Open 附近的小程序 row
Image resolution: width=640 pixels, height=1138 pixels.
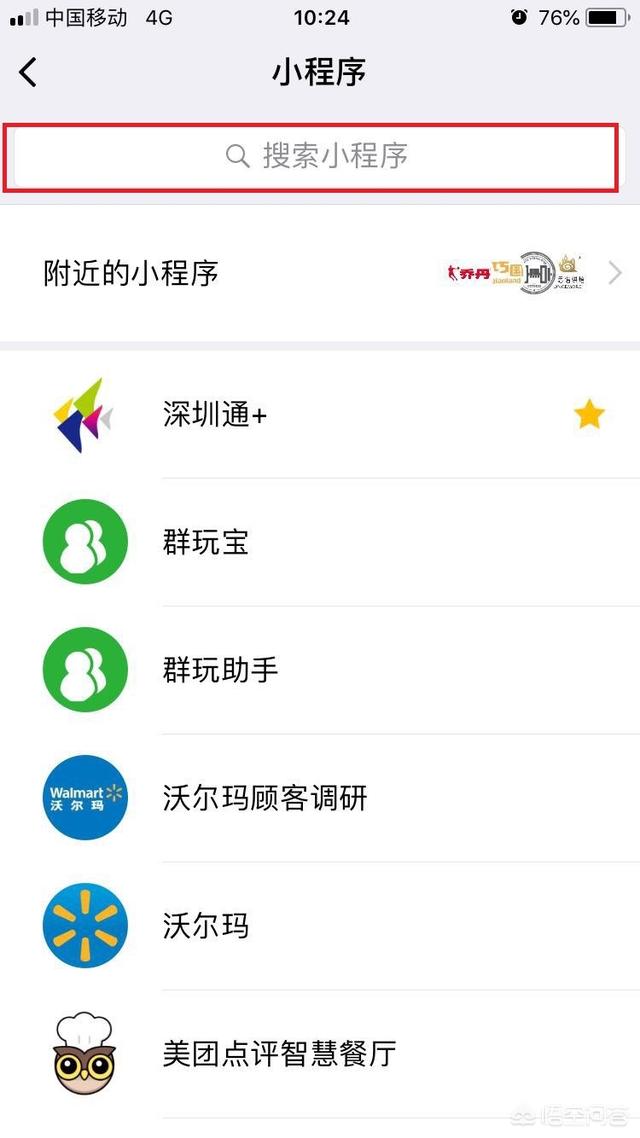[x=320, y=273]
